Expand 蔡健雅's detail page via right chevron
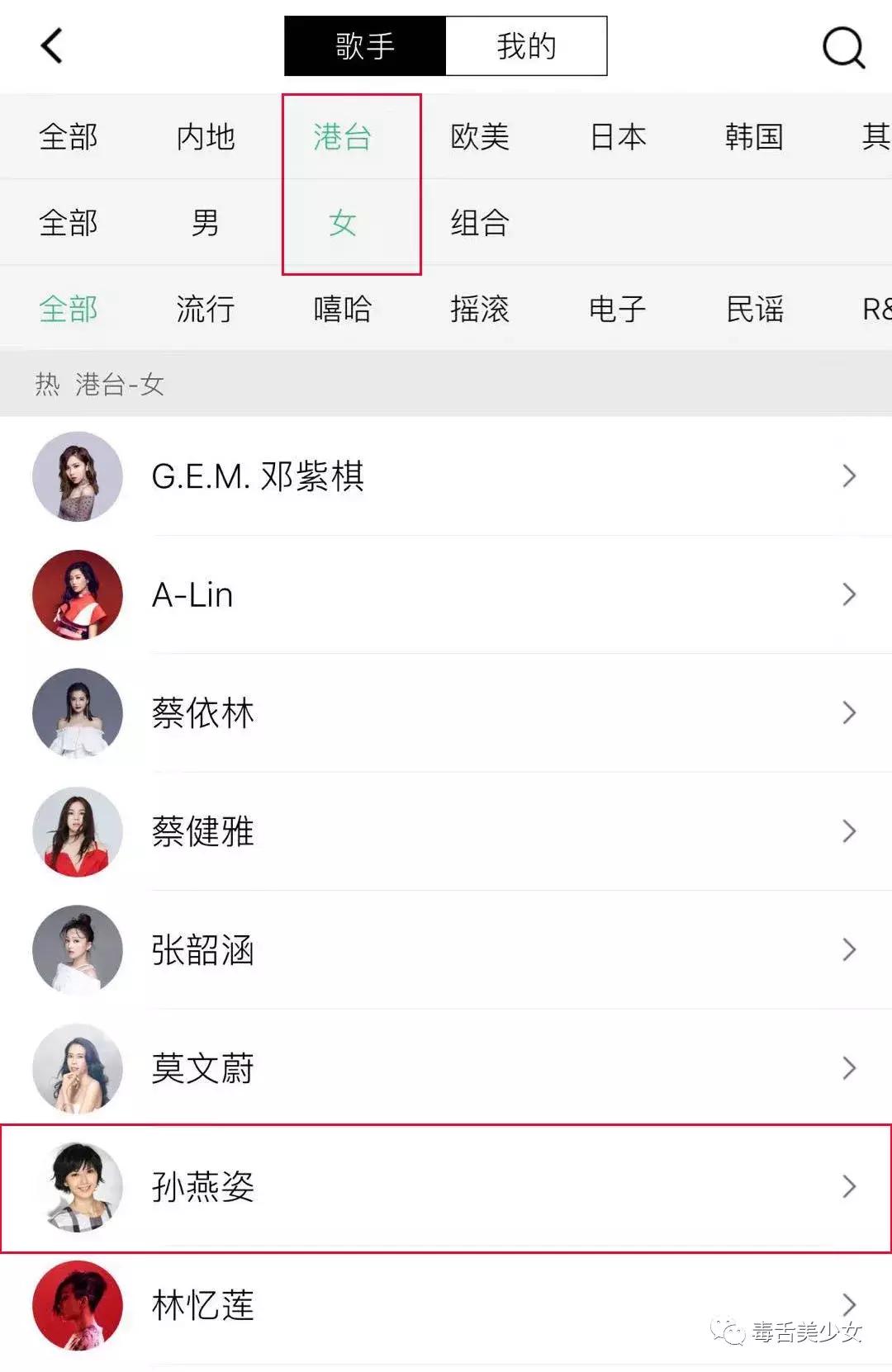892x1372 pixels. pos(849,831)
